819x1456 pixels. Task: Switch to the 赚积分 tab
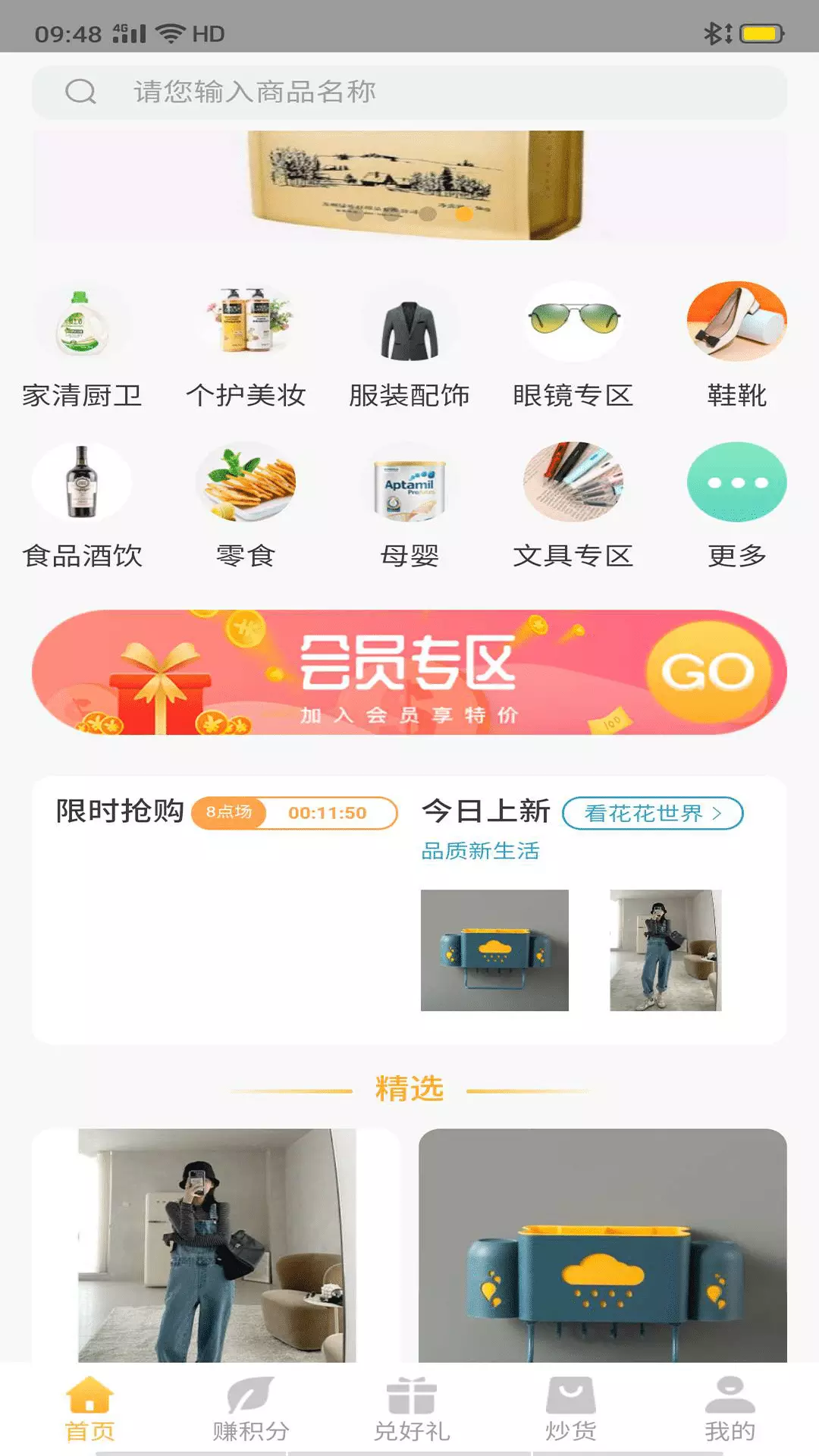[x=250, y=1409]
